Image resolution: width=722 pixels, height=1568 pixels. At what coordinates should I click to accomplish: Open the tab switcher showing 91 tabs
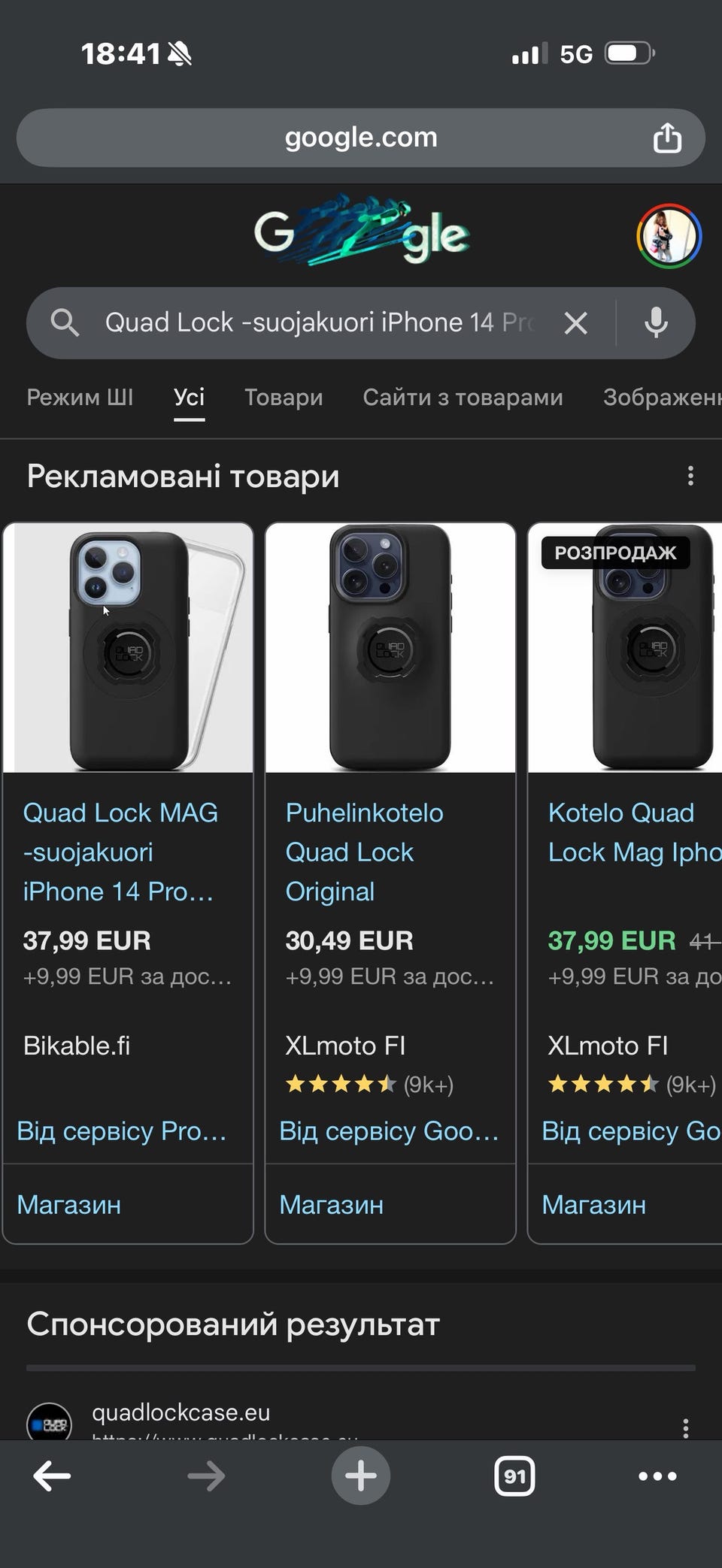click(x=514, y=1475)
